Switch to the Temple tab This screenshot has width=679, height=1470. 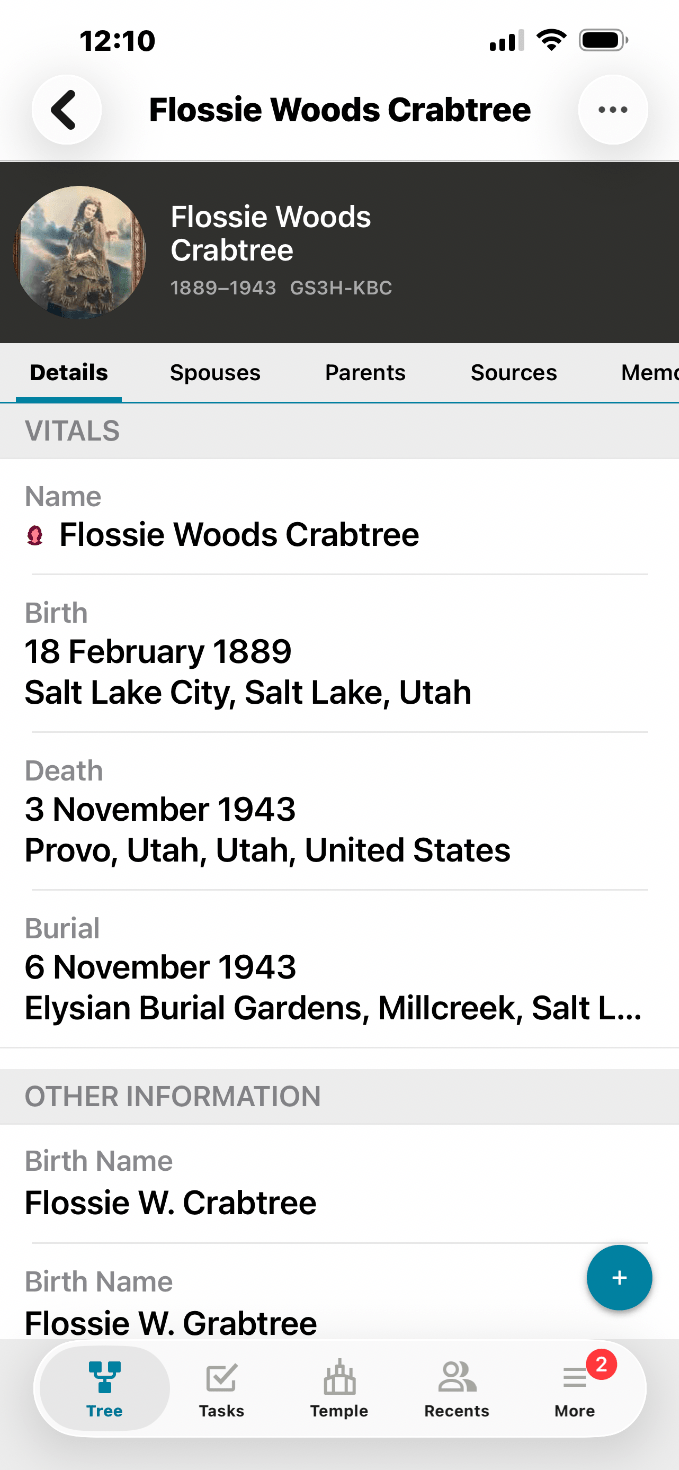339,1389
